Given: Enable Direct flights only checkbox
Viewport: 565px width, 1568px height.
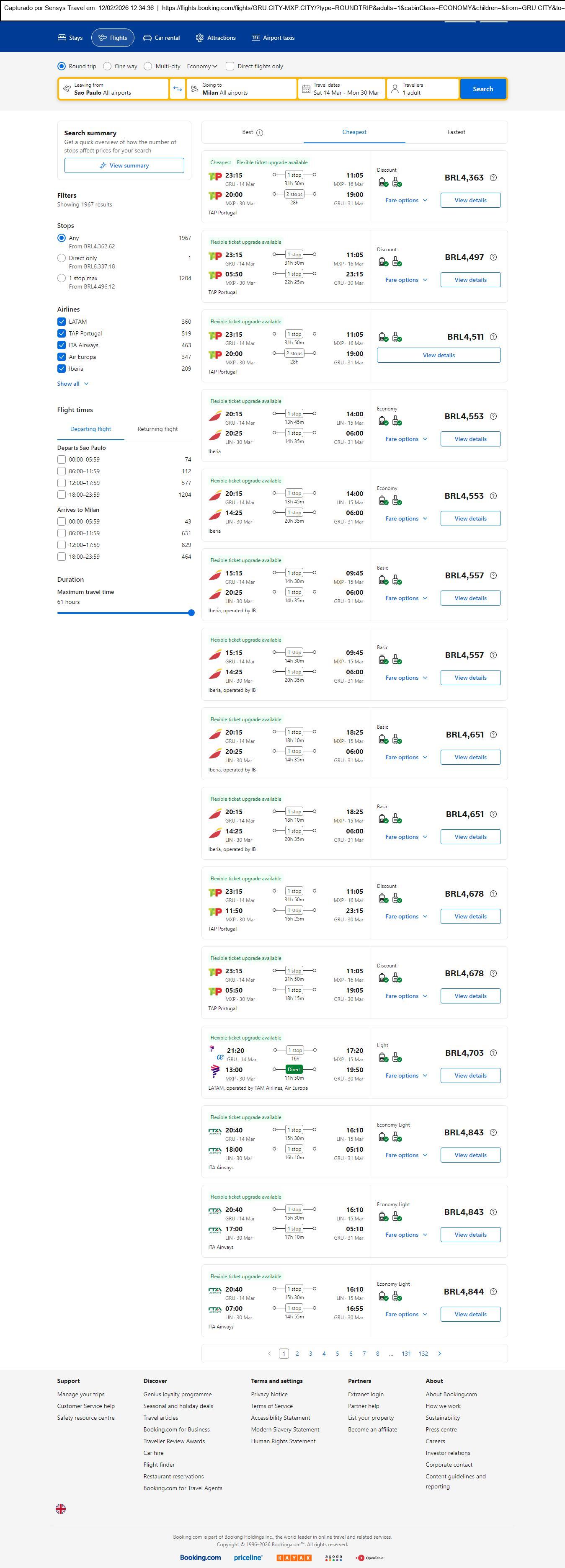Looking at the screenshot, I should pyautogui.click(x=230, y=66).
